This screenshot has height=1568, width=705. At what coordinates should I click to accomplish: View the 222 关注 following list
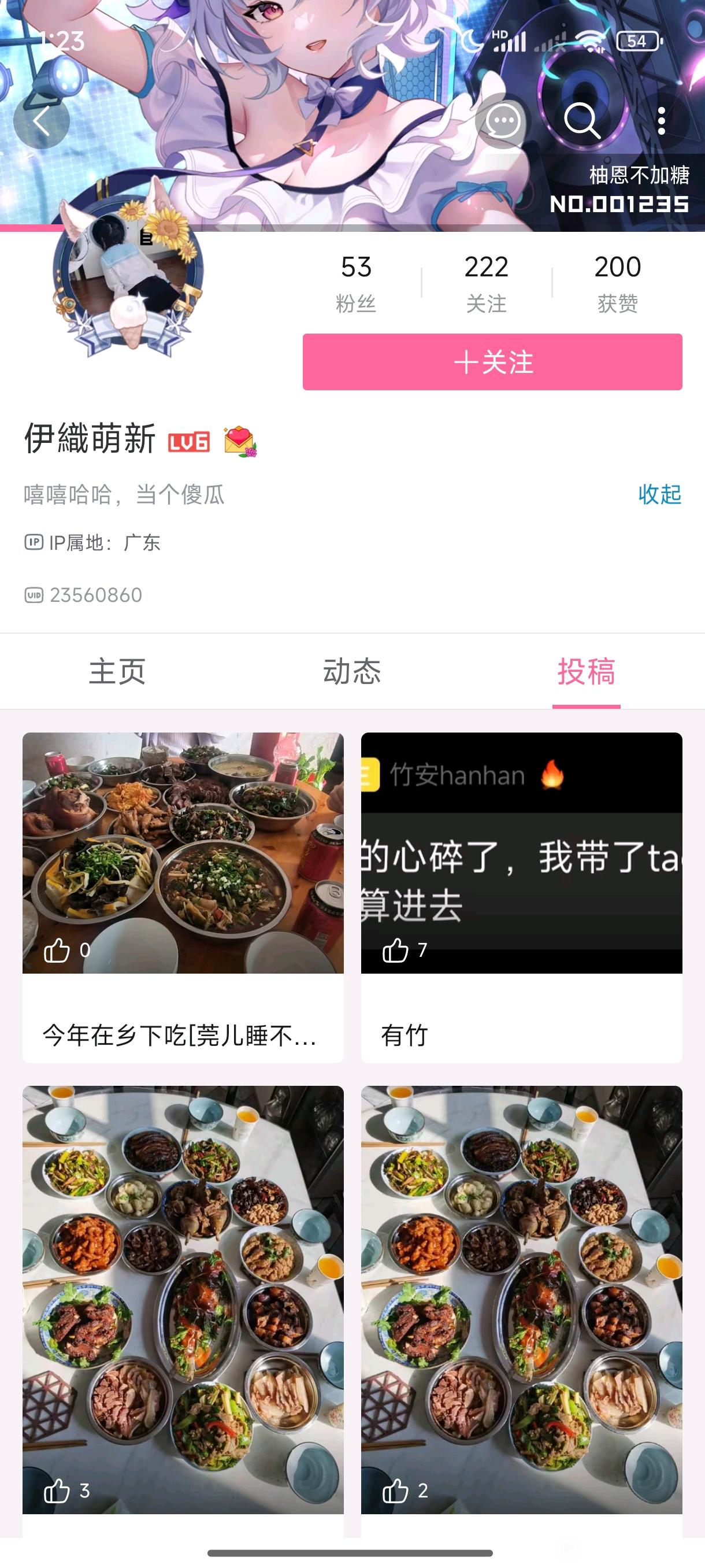tap(486, 282)
